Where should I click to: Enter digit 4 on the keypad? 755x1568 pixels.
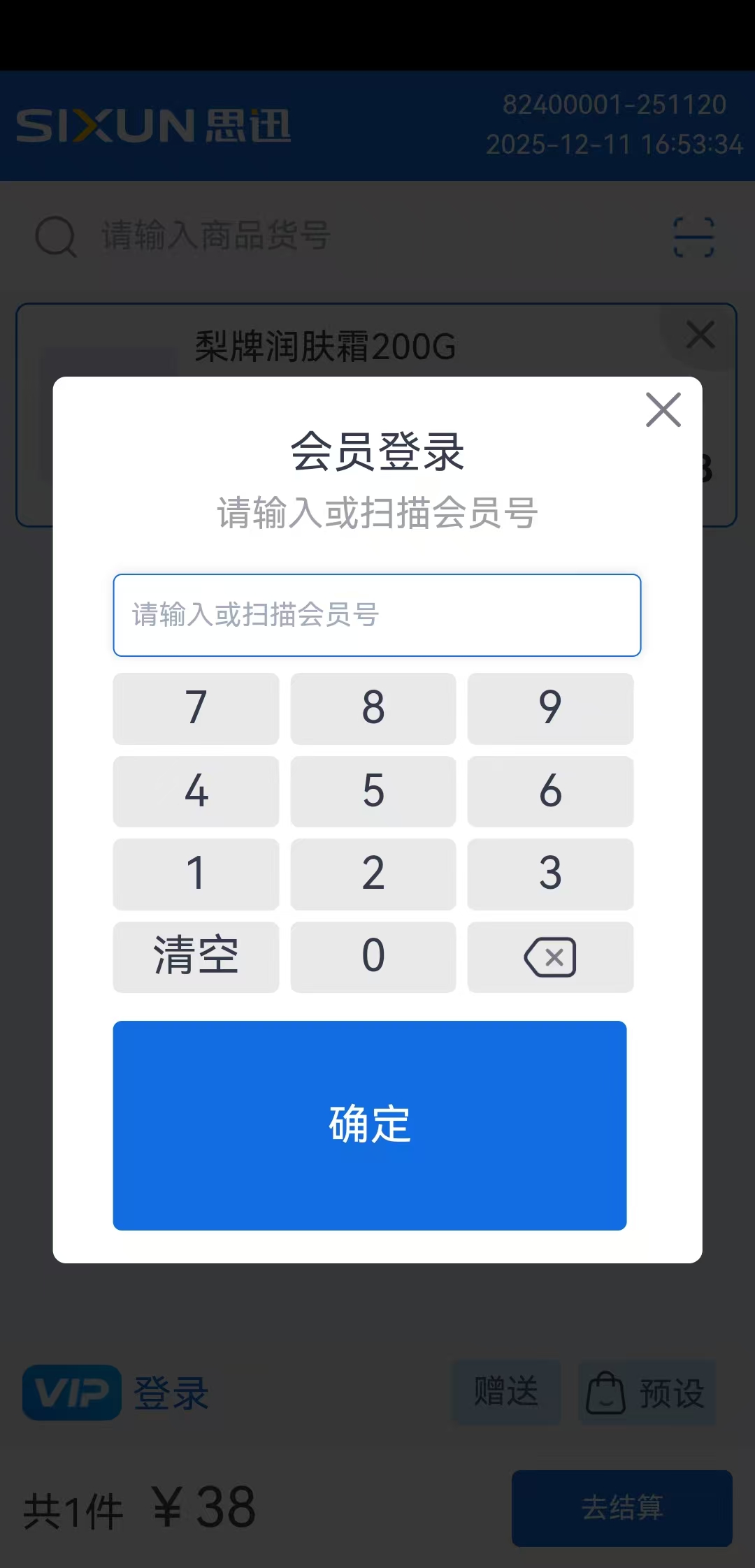(x=196, y=791)
